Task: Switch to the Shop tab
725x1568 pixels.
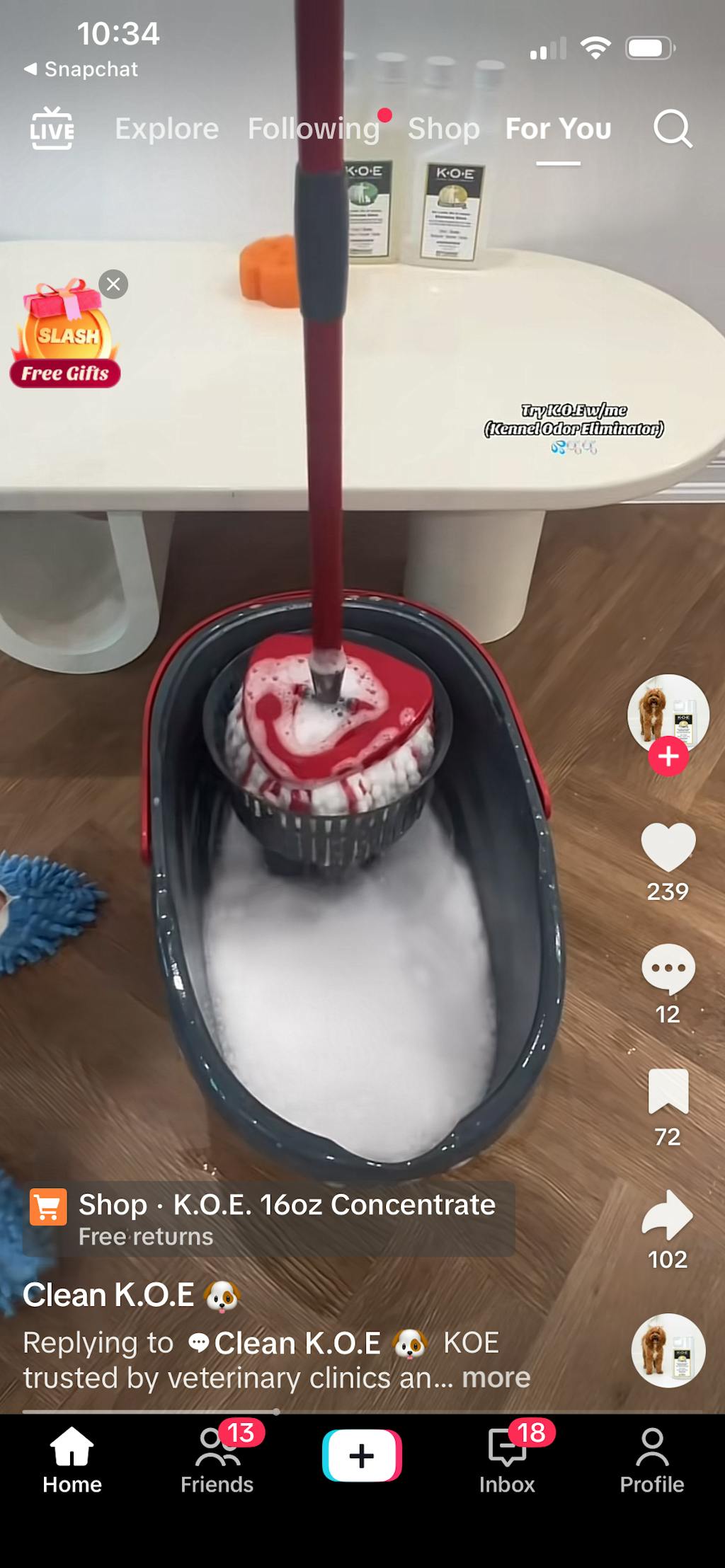Action: pos(444,129)
